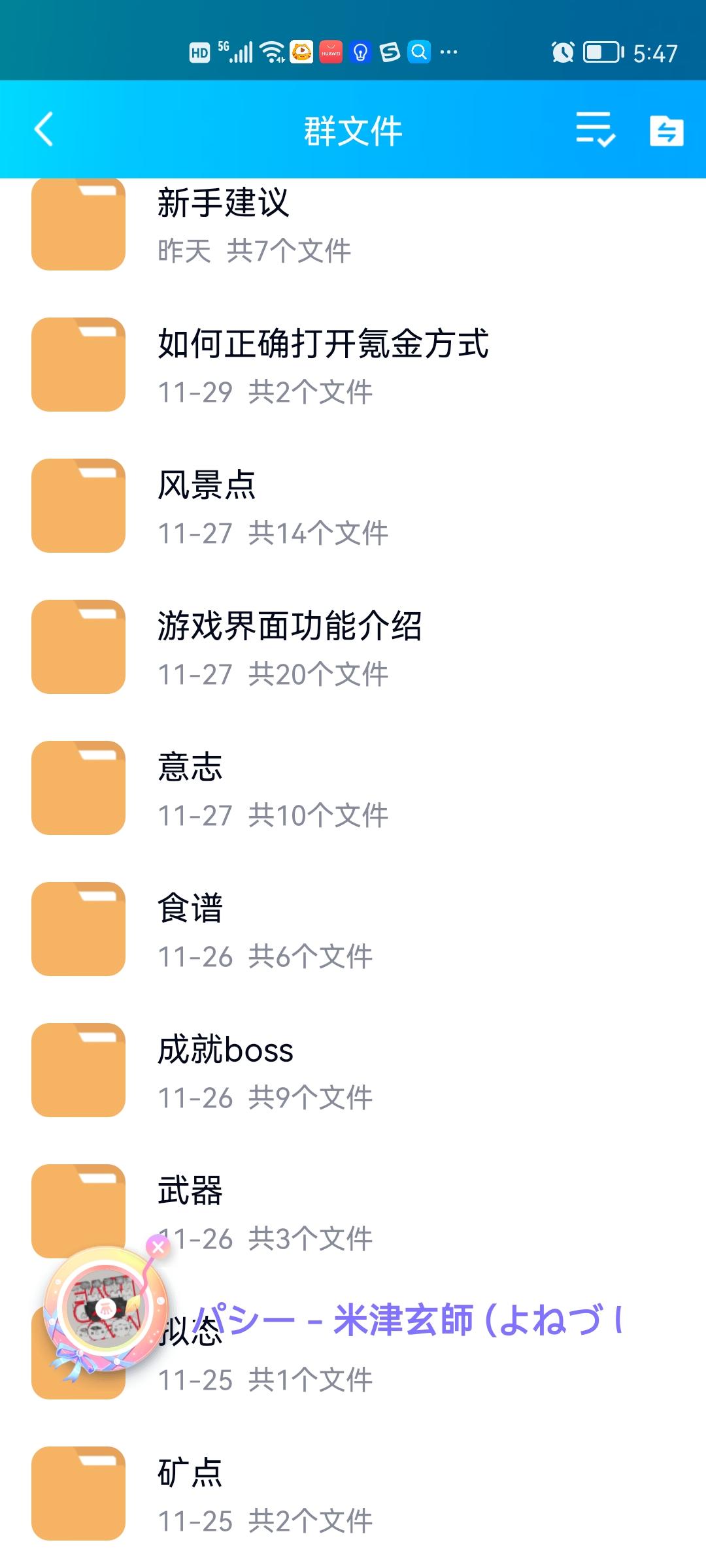706x1568 pixels.
Task: Open the 食谱 folder icon
Action: tap(78, 928)
